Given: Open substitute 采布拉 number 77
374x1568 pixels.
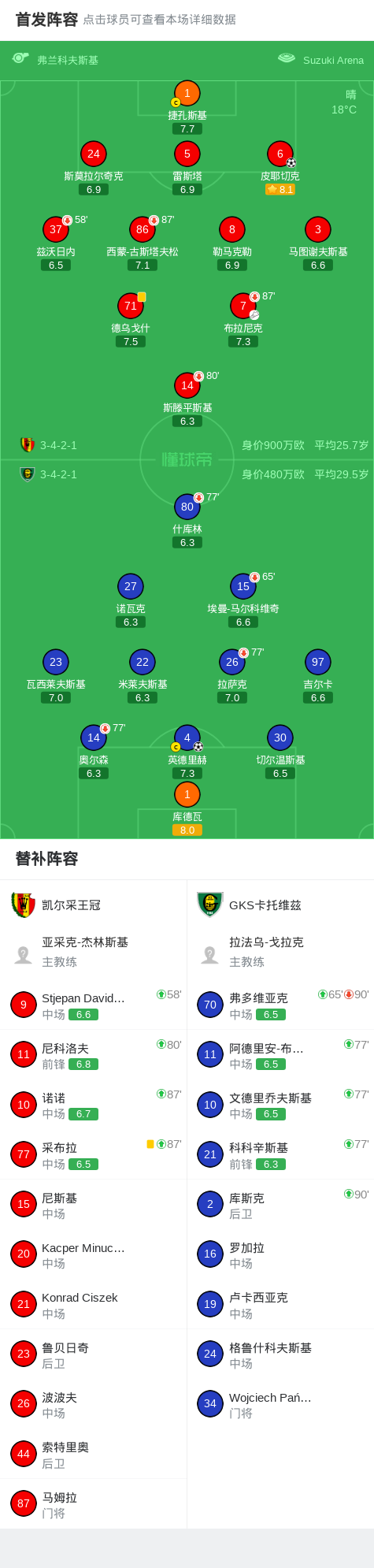Looking at the screenshot, I should click(x=94, y=1154).
